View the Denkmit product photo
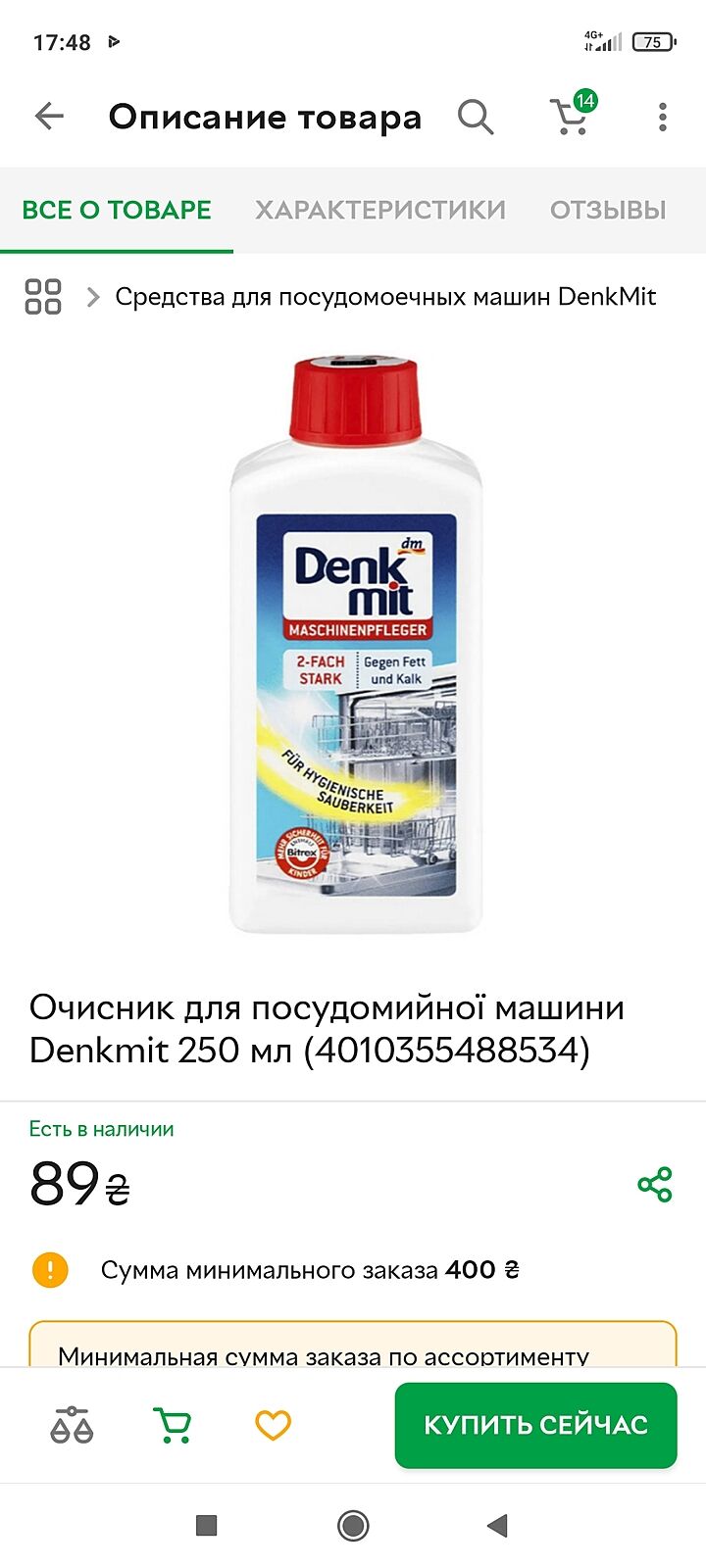Image resolution: width=706 pixels, height=1568 pixels. click(355, 645)
